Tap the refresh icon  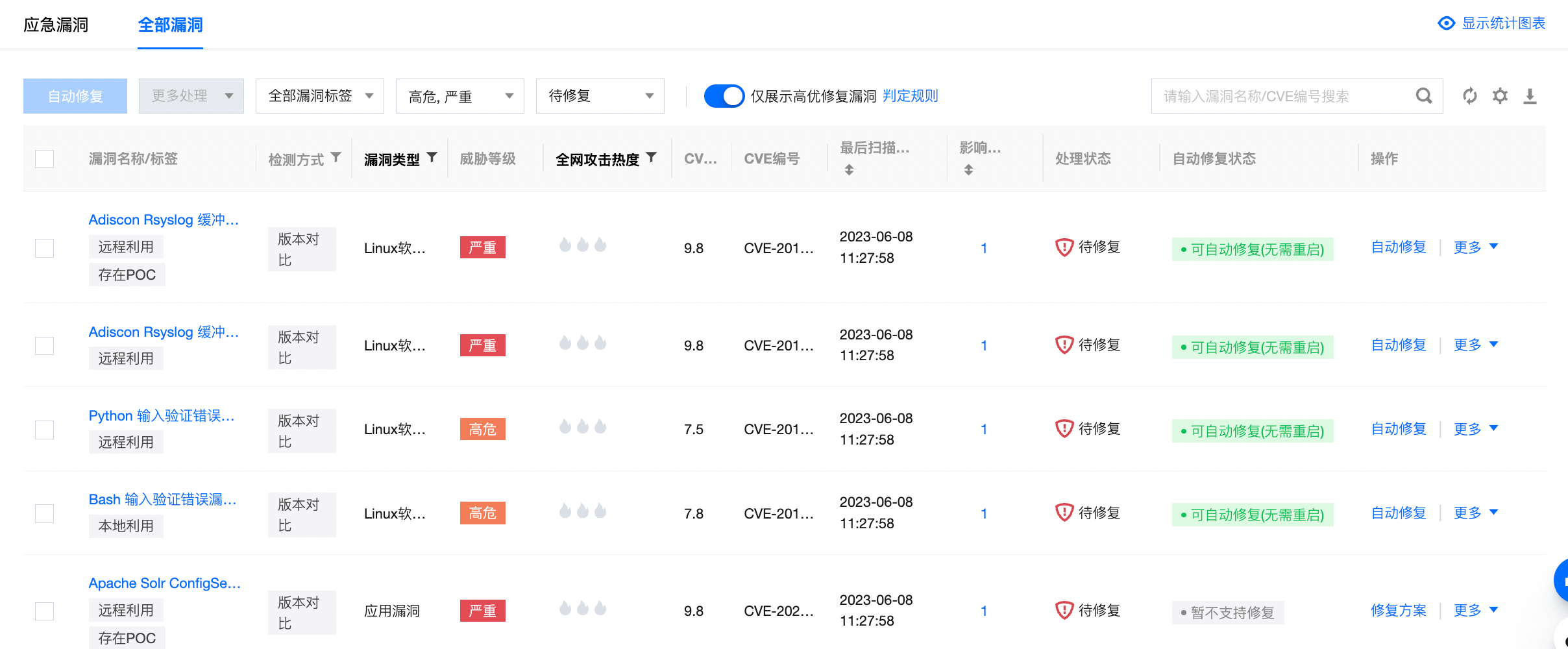click(1469, 96)
